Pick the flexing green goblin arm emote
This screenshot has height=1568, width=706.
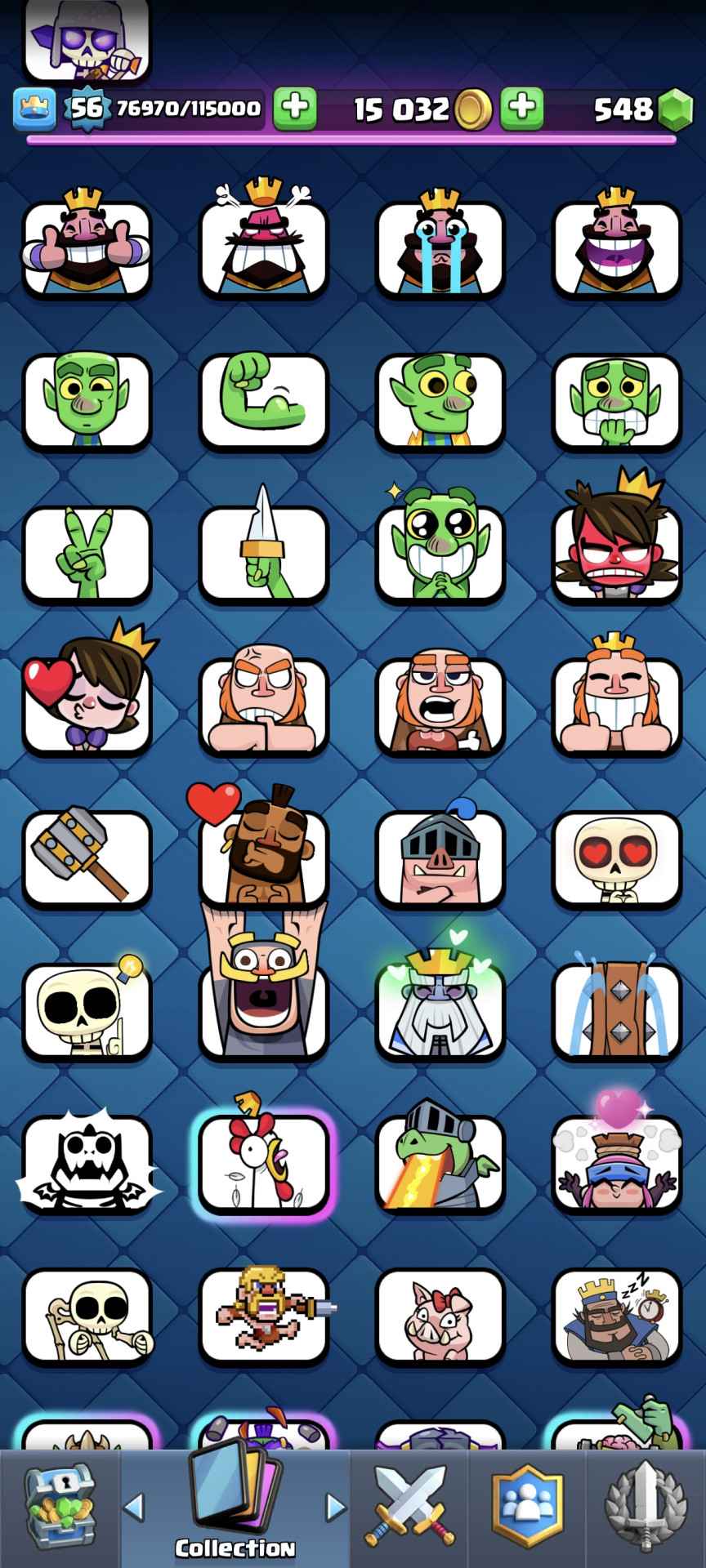[x=263, y=400]
